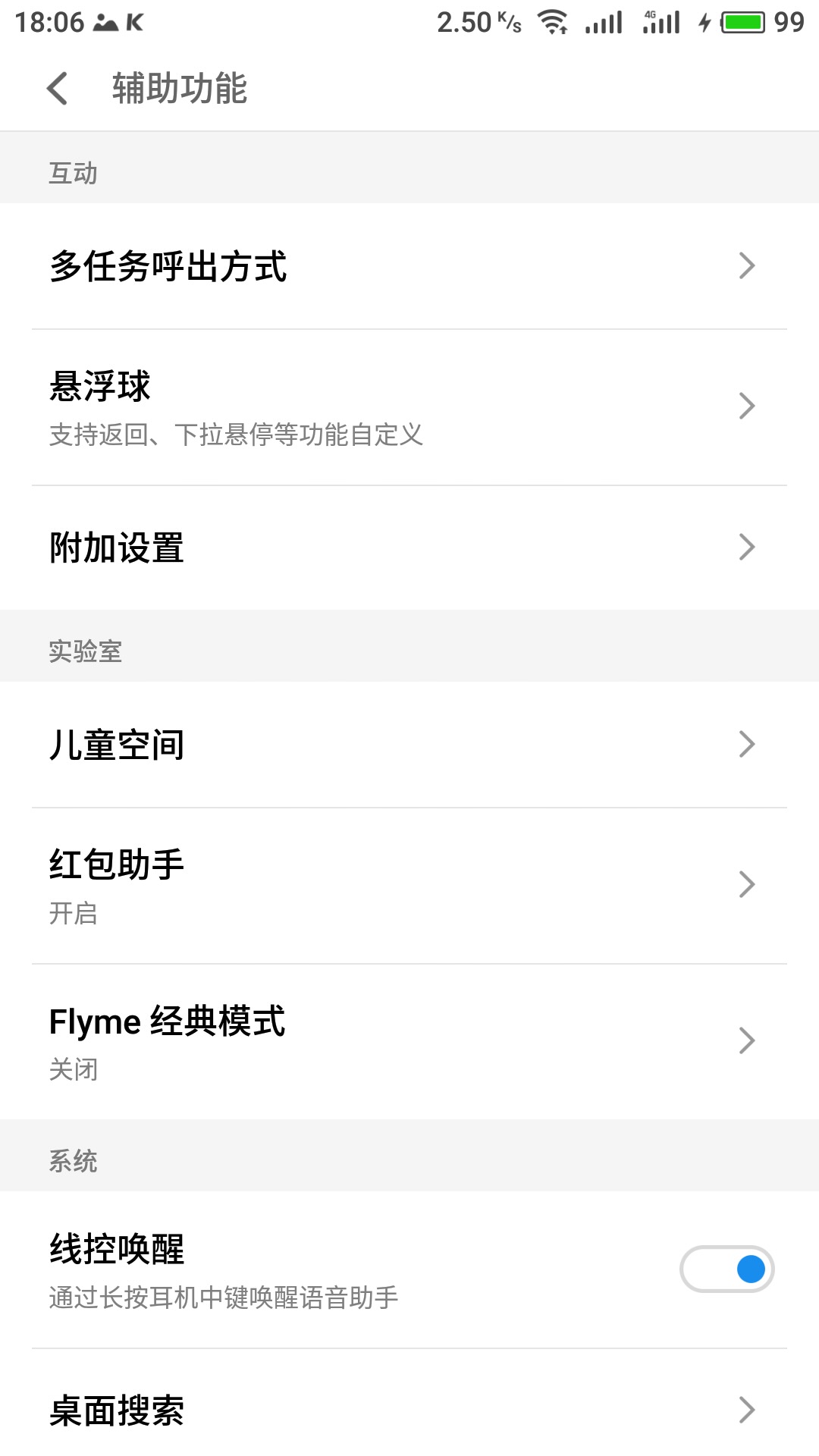Expand 悬浮球 settings via its chevron
Viewport: 819px width, 1456px height.
click(747, 406)
